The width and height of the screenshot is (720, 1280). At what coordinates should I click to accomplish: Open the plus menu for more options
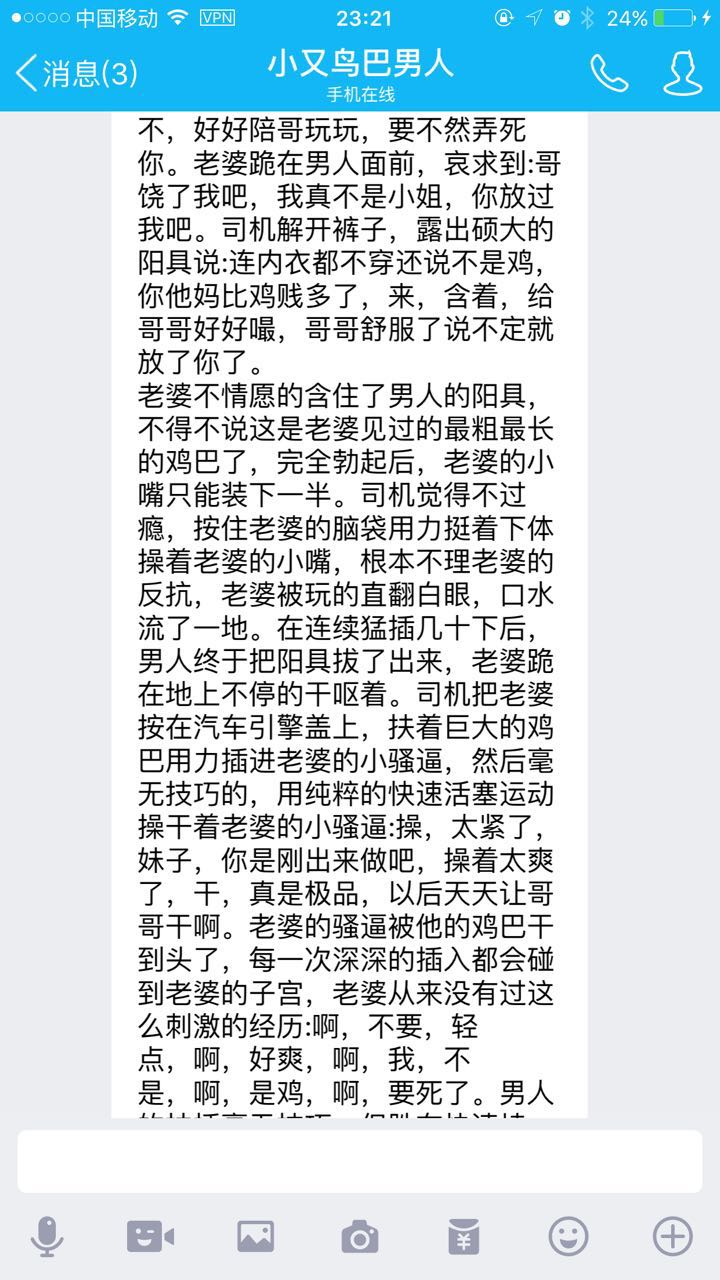point(672,1237)
